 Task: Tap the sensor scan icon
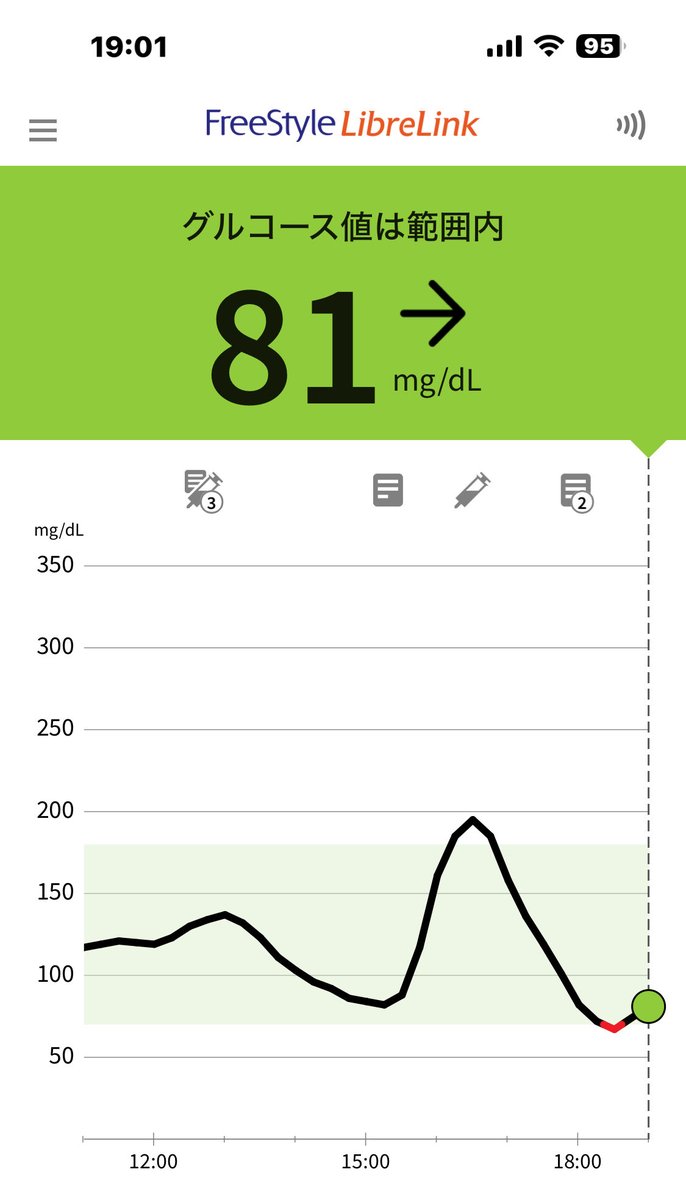click(631, 125)
